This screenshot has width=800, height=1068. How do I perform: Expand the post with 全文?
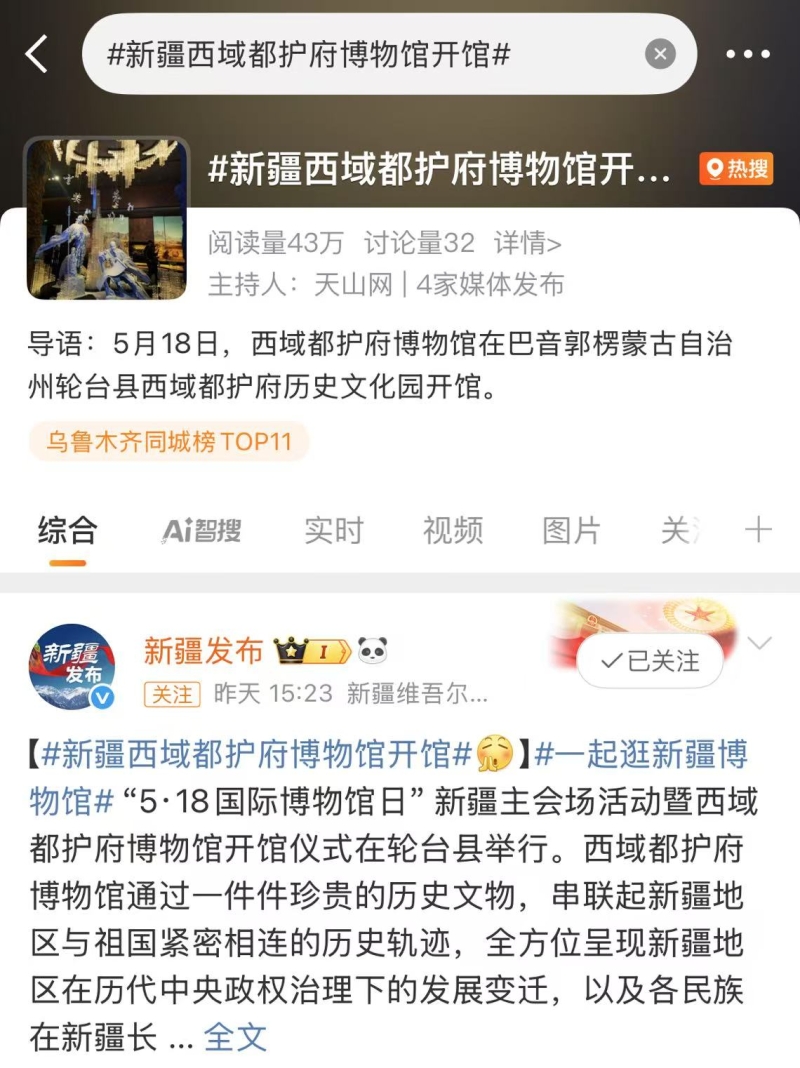click(x=236, y=1037)
